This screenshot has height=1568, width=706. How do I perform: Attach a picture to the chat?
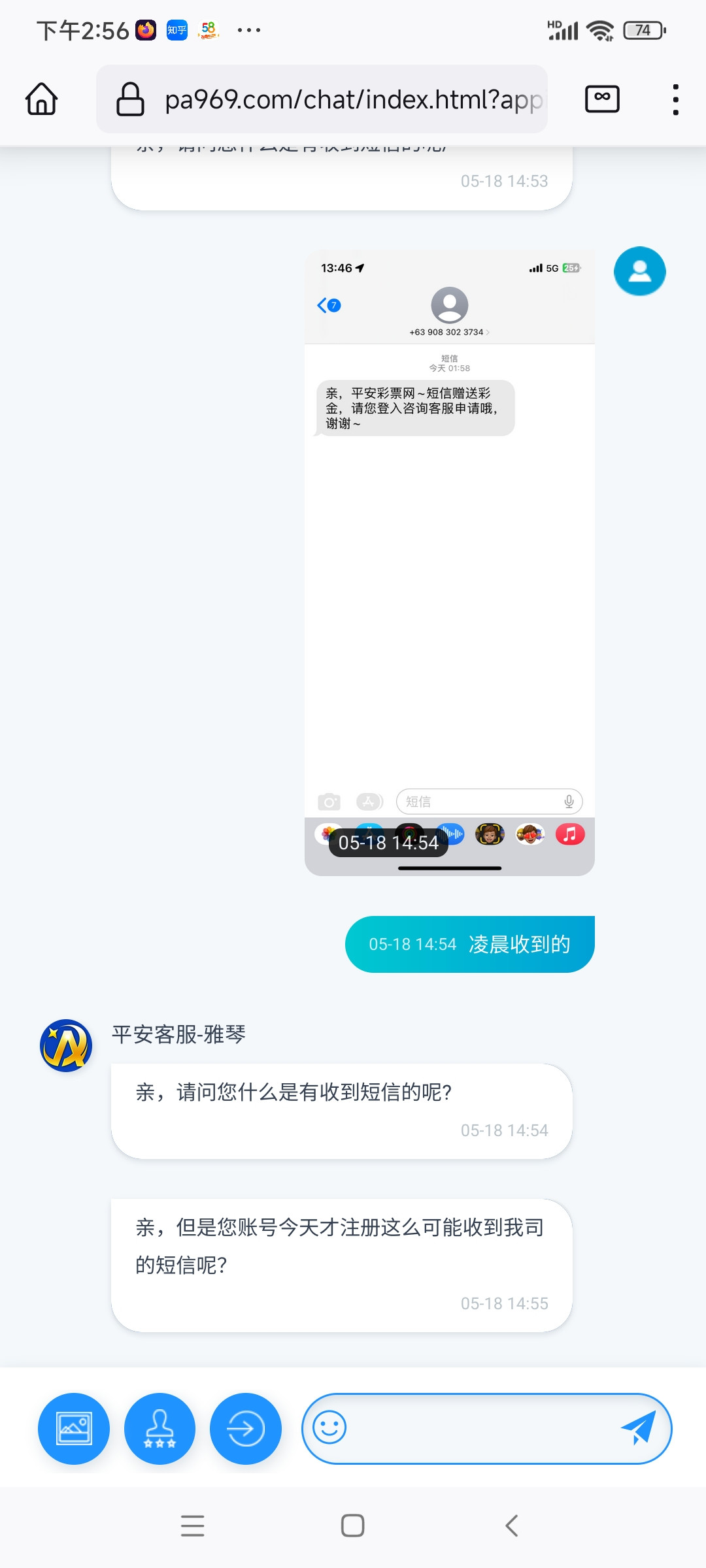click(74, 1429)
